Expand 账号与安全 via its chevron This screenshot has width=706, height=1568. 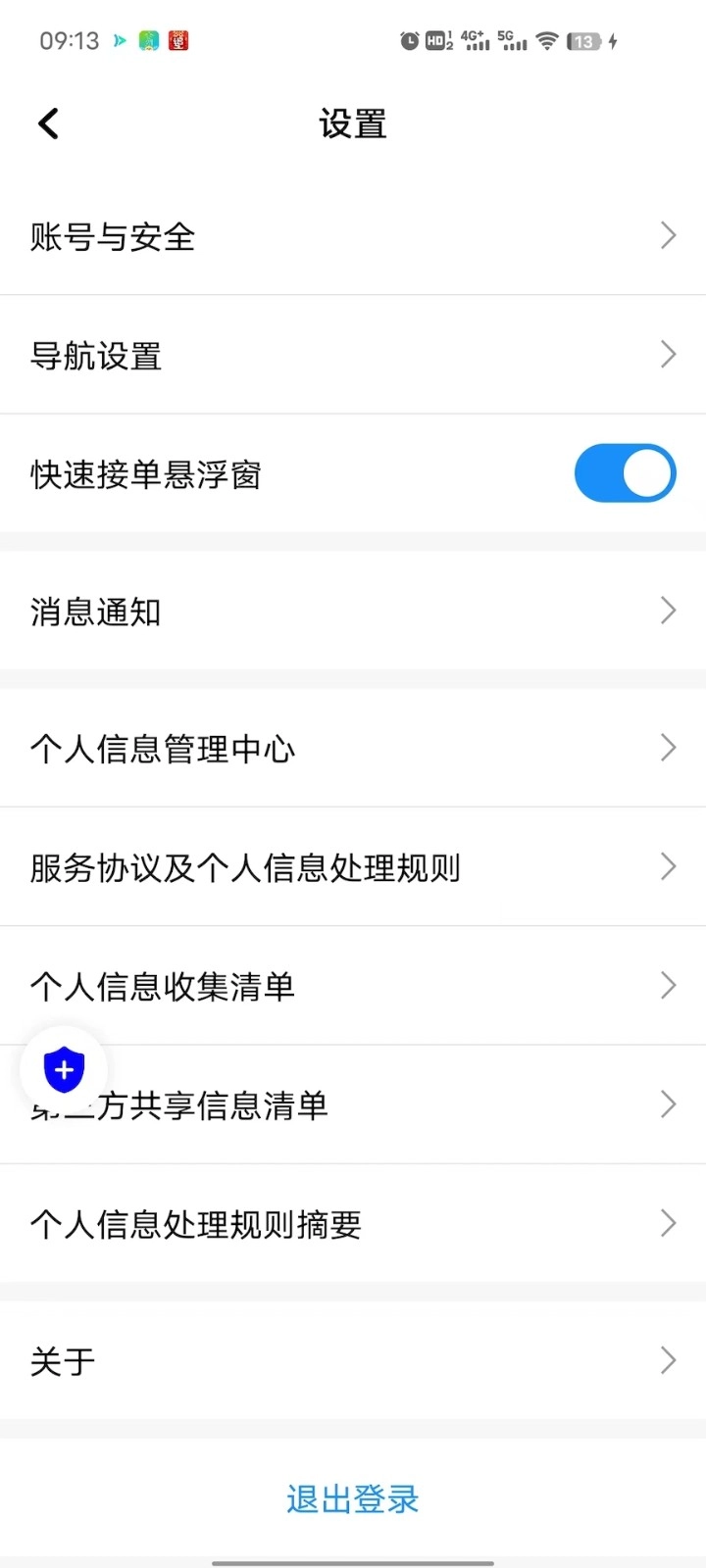[x=668, y=236]
